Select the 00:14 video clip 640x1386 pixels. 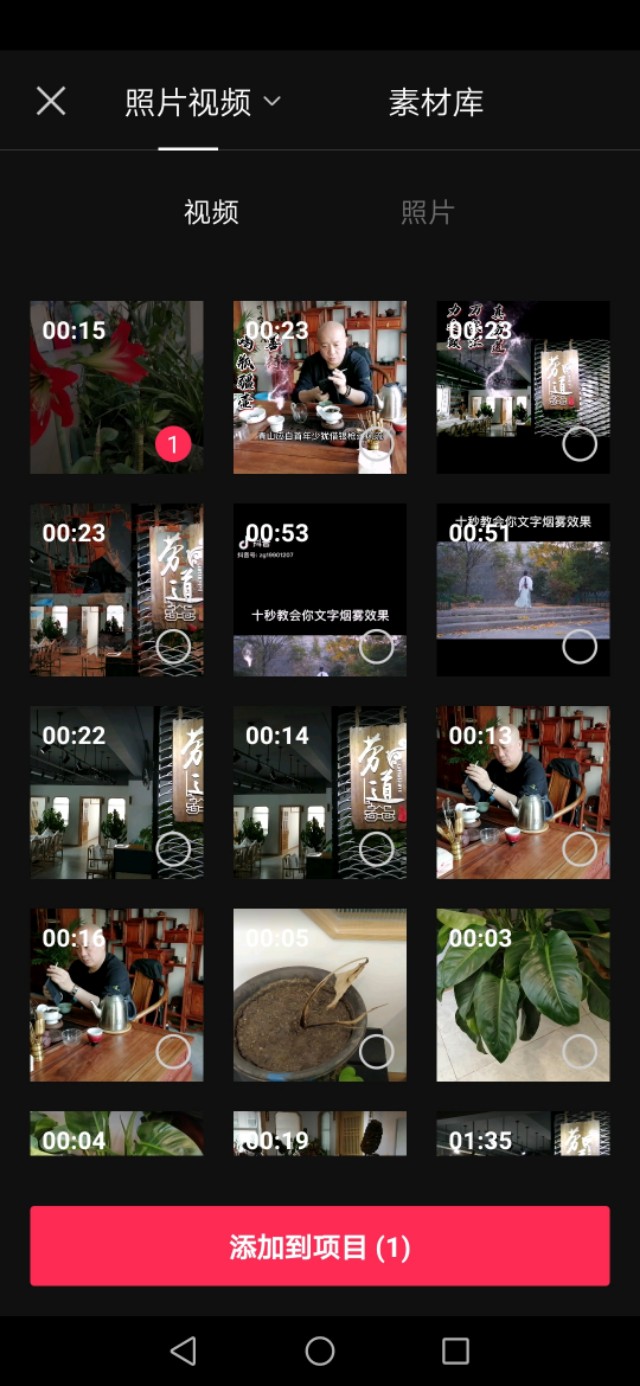pyautogui.click(x=376, y=849)
